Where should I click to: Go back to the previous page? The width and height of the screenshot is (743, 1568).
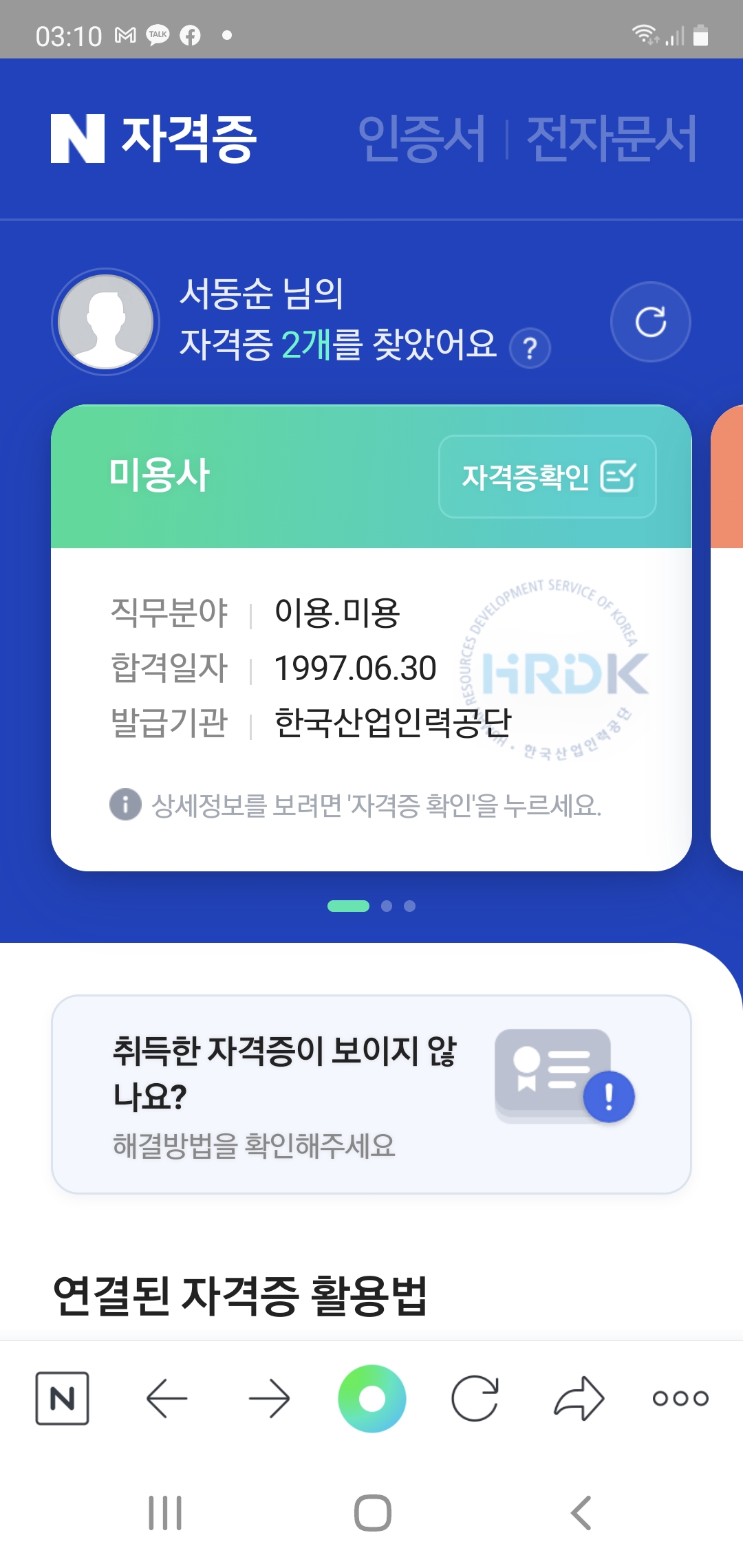(x=166, y=1398)
